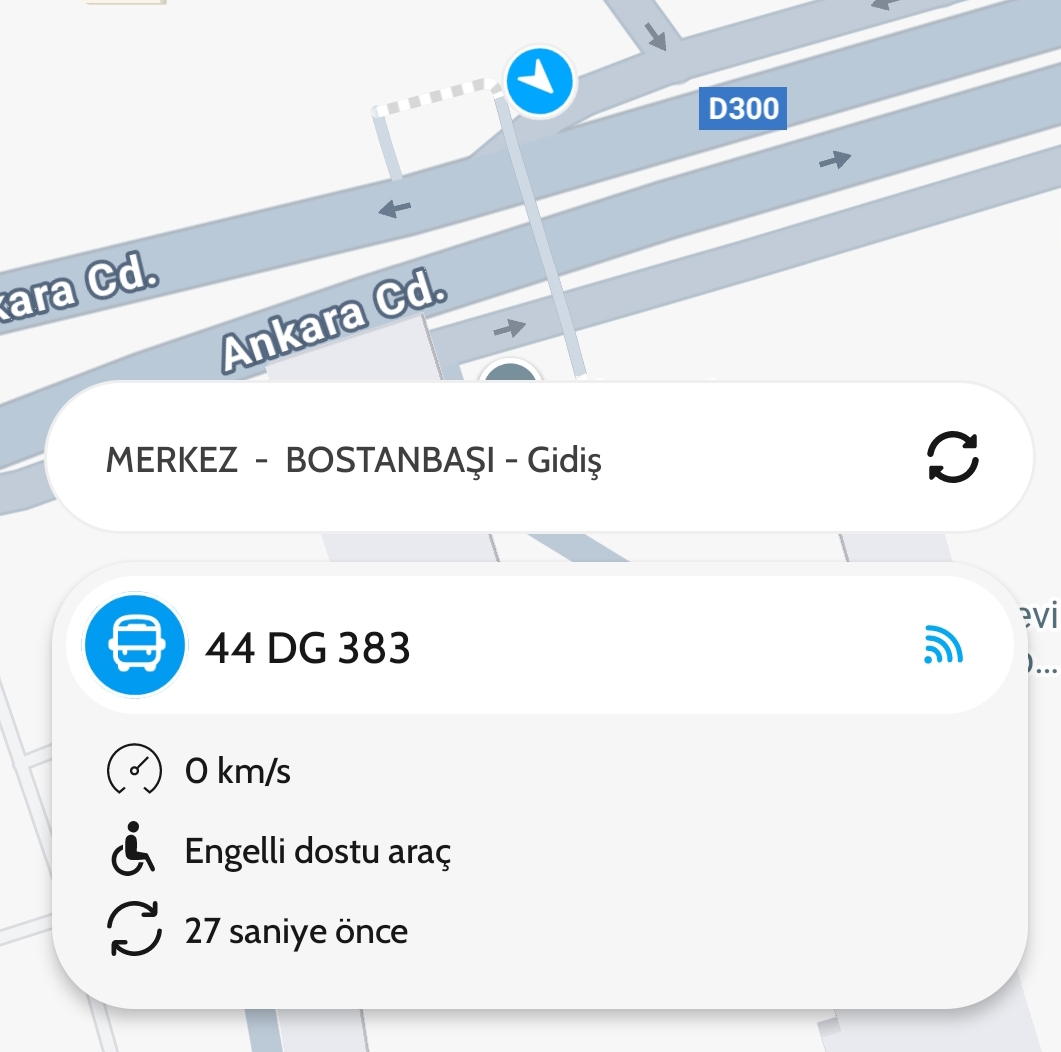Select the gray stop marker on map
Viewport: 1061px width, 1052px height.
tap(510, 375)
